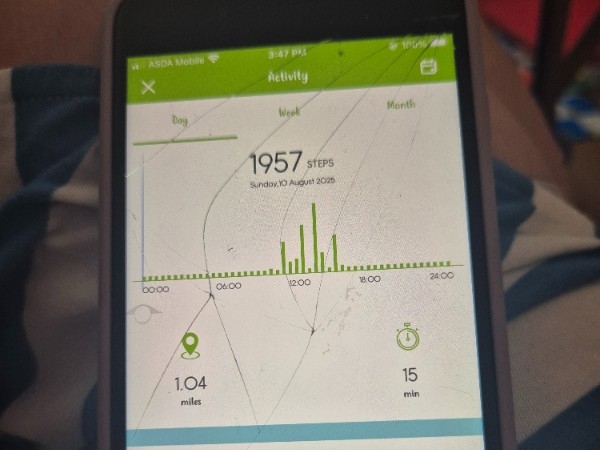Switch to the Month tab
The image size is (600, 450).
click(x=401, y=105)
